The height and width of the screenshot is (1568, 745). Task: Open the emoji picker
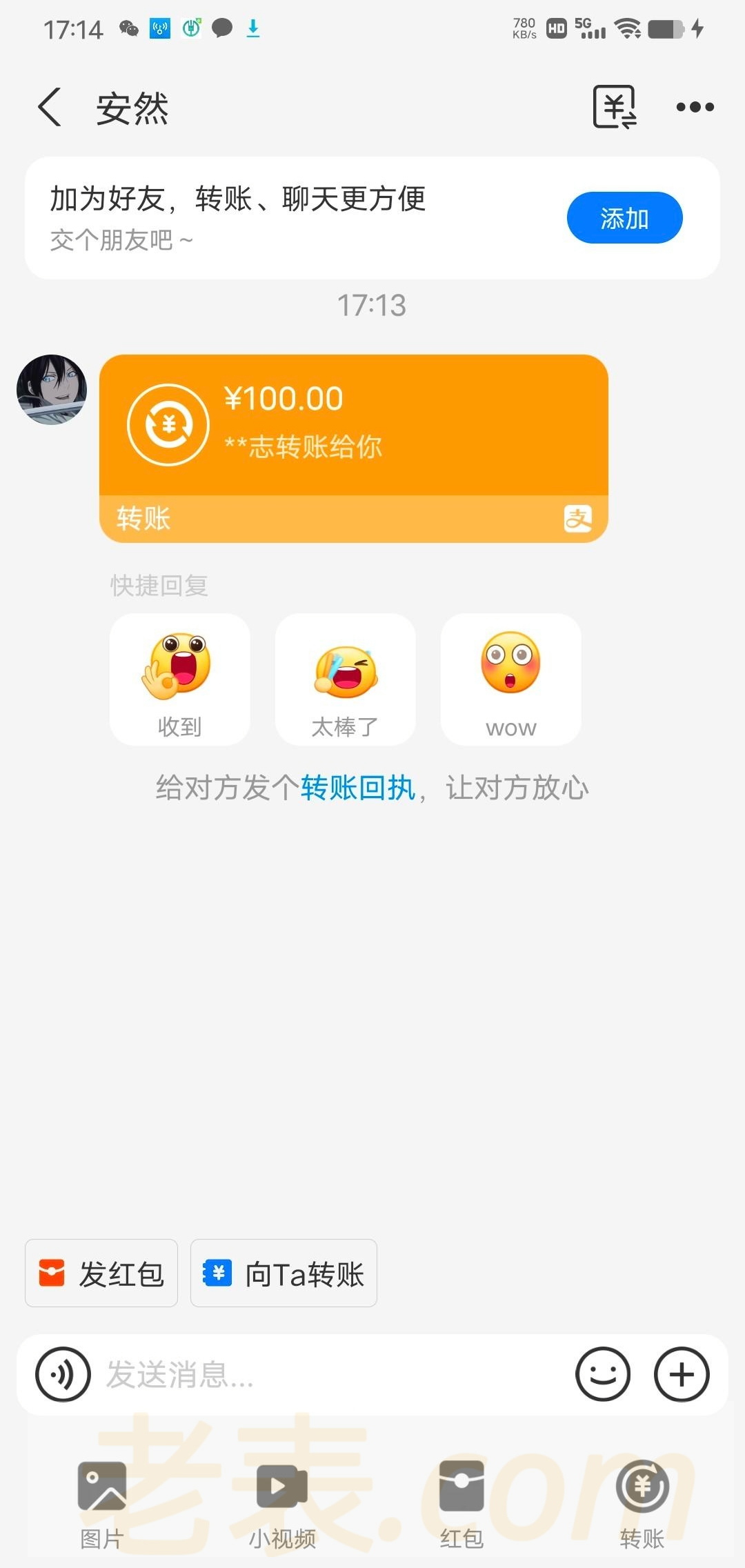click(603, 1374)
